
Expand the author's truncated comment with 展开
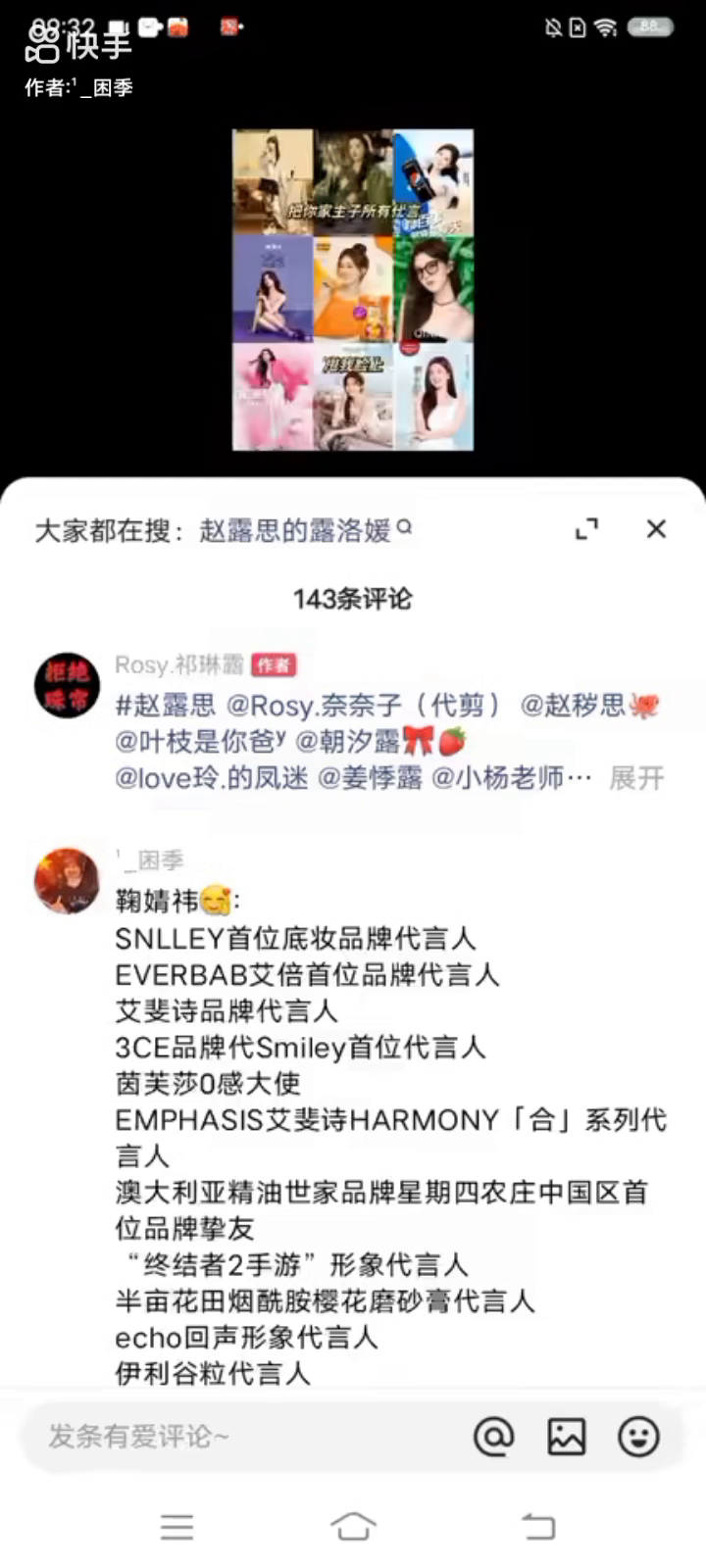[636, 778]
